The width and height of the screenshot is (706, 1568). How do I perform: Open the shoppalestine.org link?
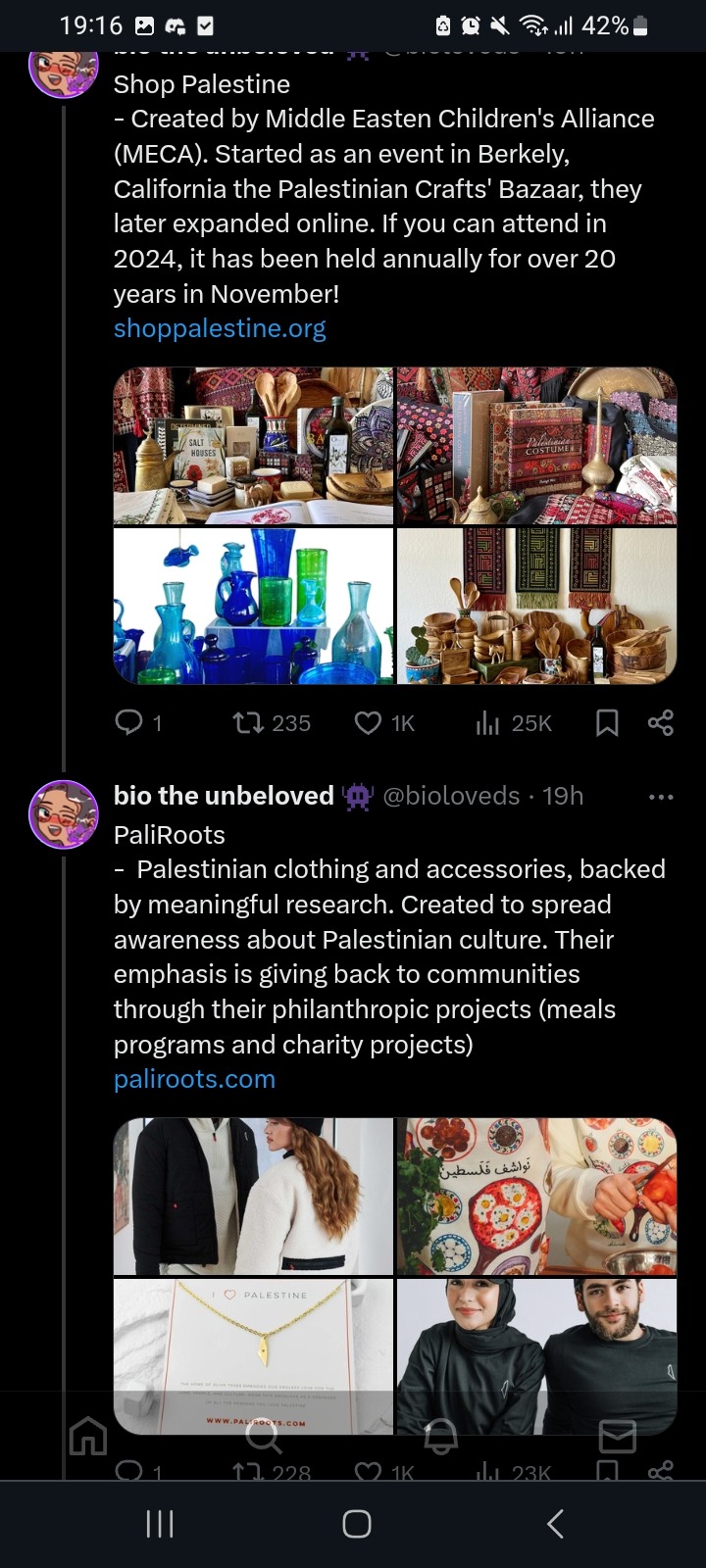coord(220,328)
